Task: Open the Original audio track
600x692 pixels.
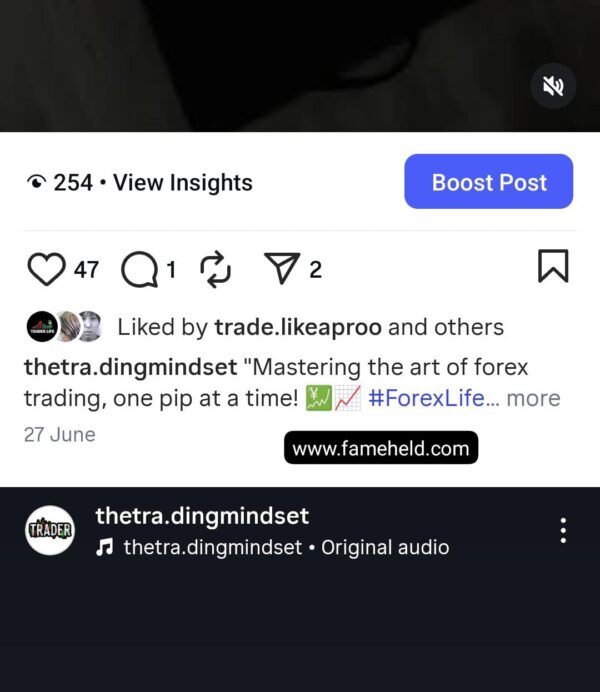Action: point(384,547)
